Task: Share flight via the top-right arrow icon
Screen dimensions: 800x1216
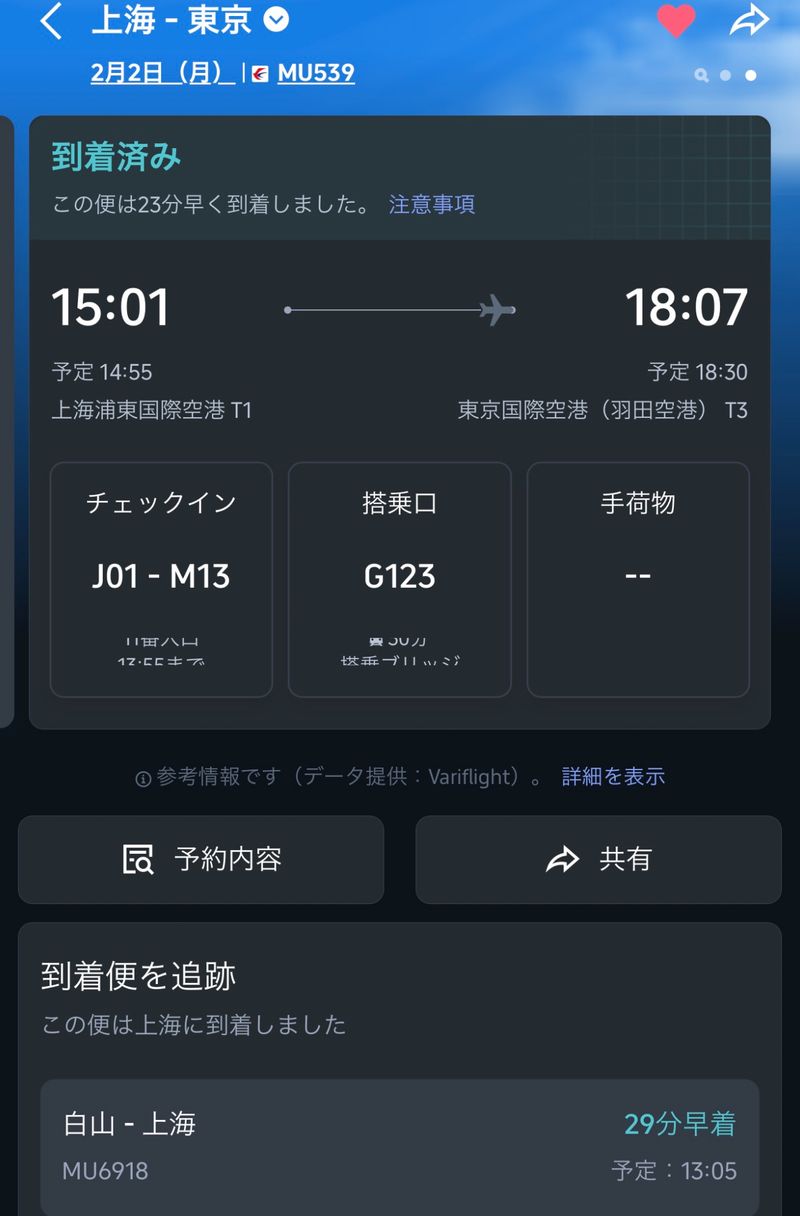Action: pyautogui.click(x=747, y=21)
